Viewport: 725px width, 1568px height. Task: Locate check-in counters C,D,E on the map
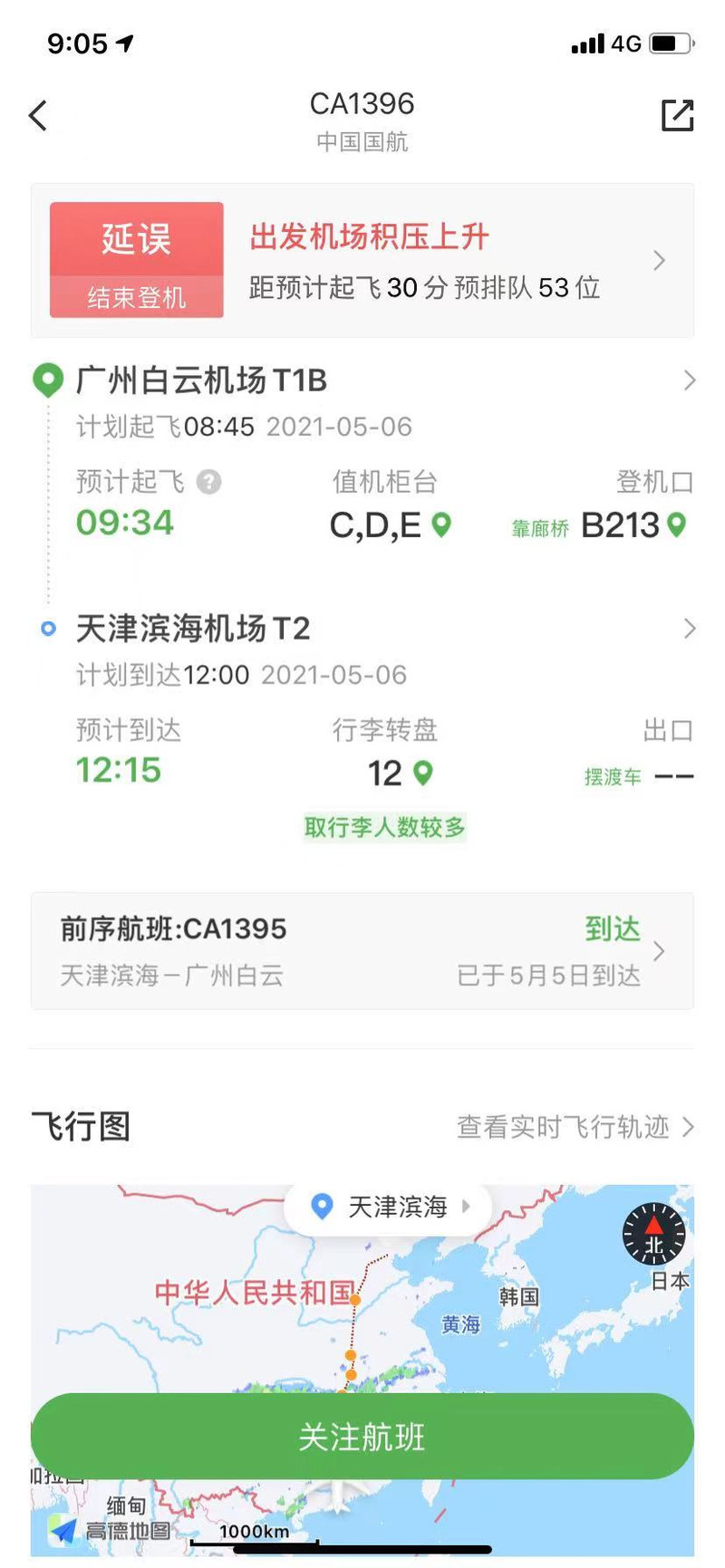[x=441, y=524]
